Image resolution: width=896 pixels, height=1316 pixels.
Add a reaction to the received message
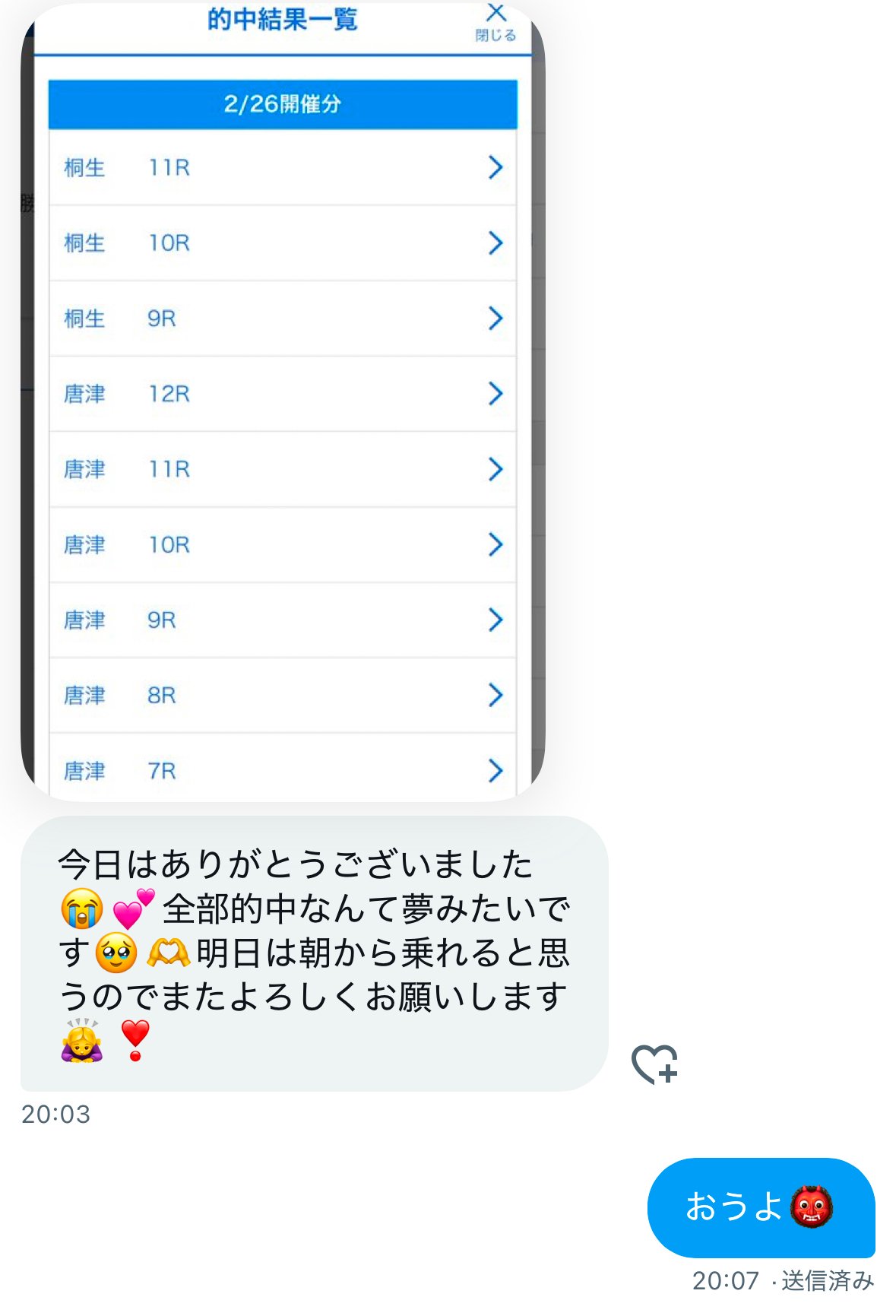[654, 1064]
